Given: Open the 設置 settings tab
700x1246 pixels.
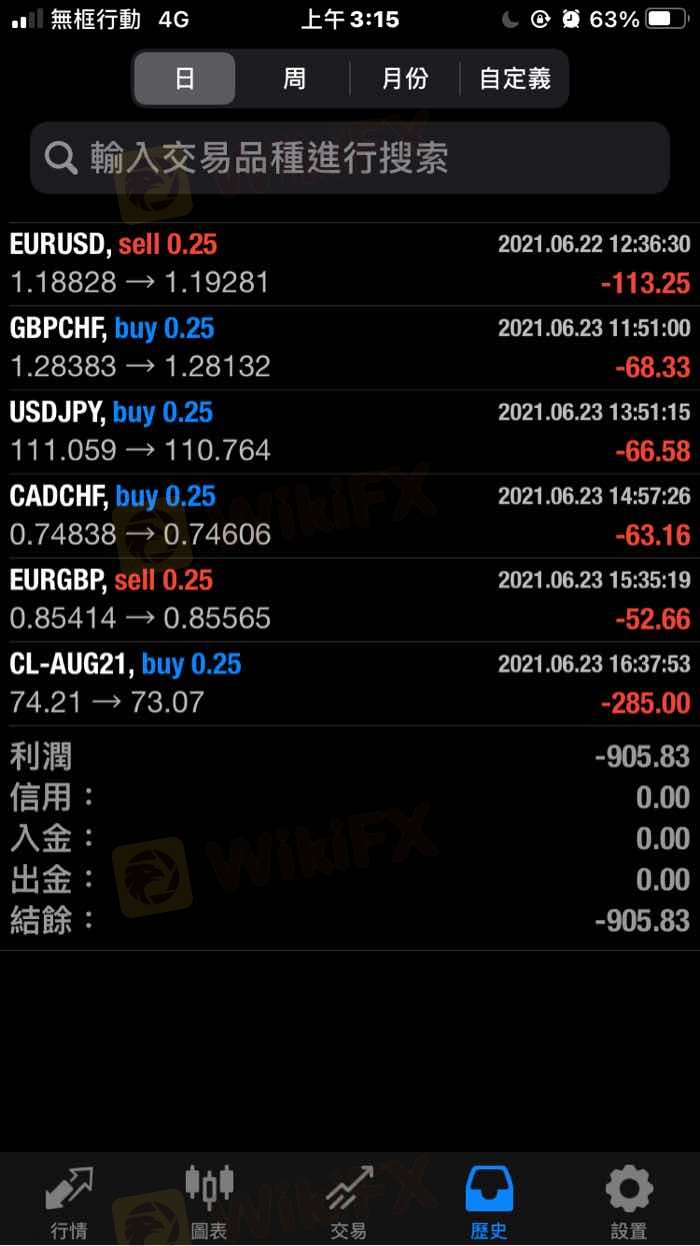Looking at the screenshot, I should click(629, 1202).
